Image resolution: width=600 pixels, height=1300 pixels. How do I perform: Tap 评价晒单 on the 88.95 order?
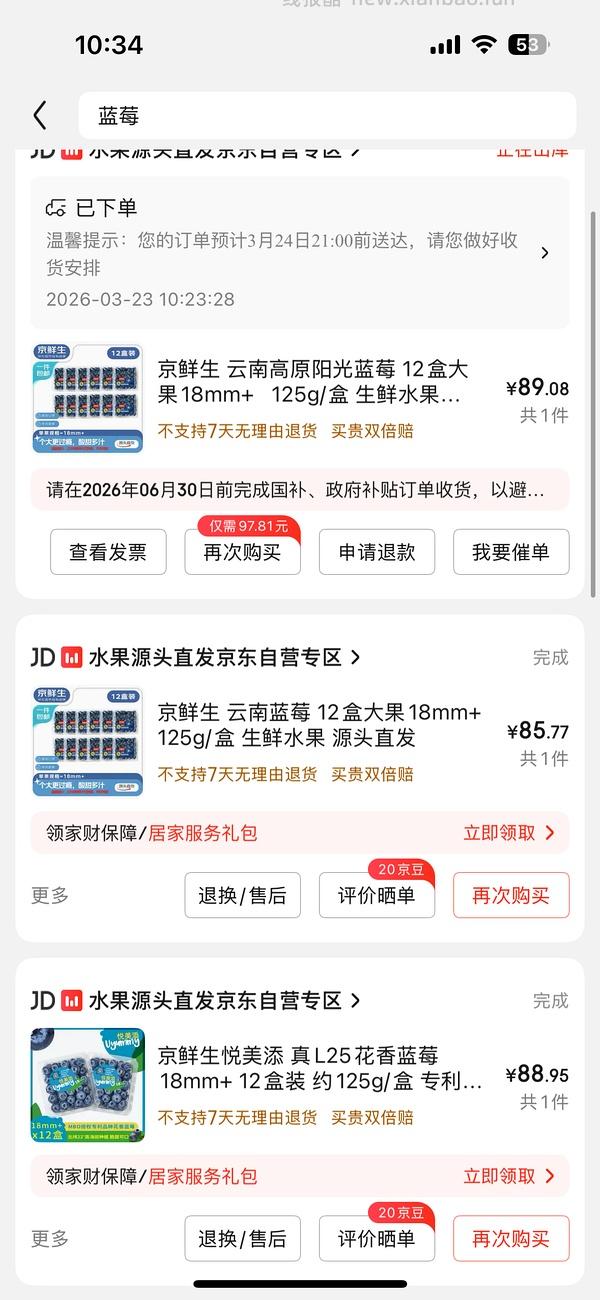tap(376, 1238)
